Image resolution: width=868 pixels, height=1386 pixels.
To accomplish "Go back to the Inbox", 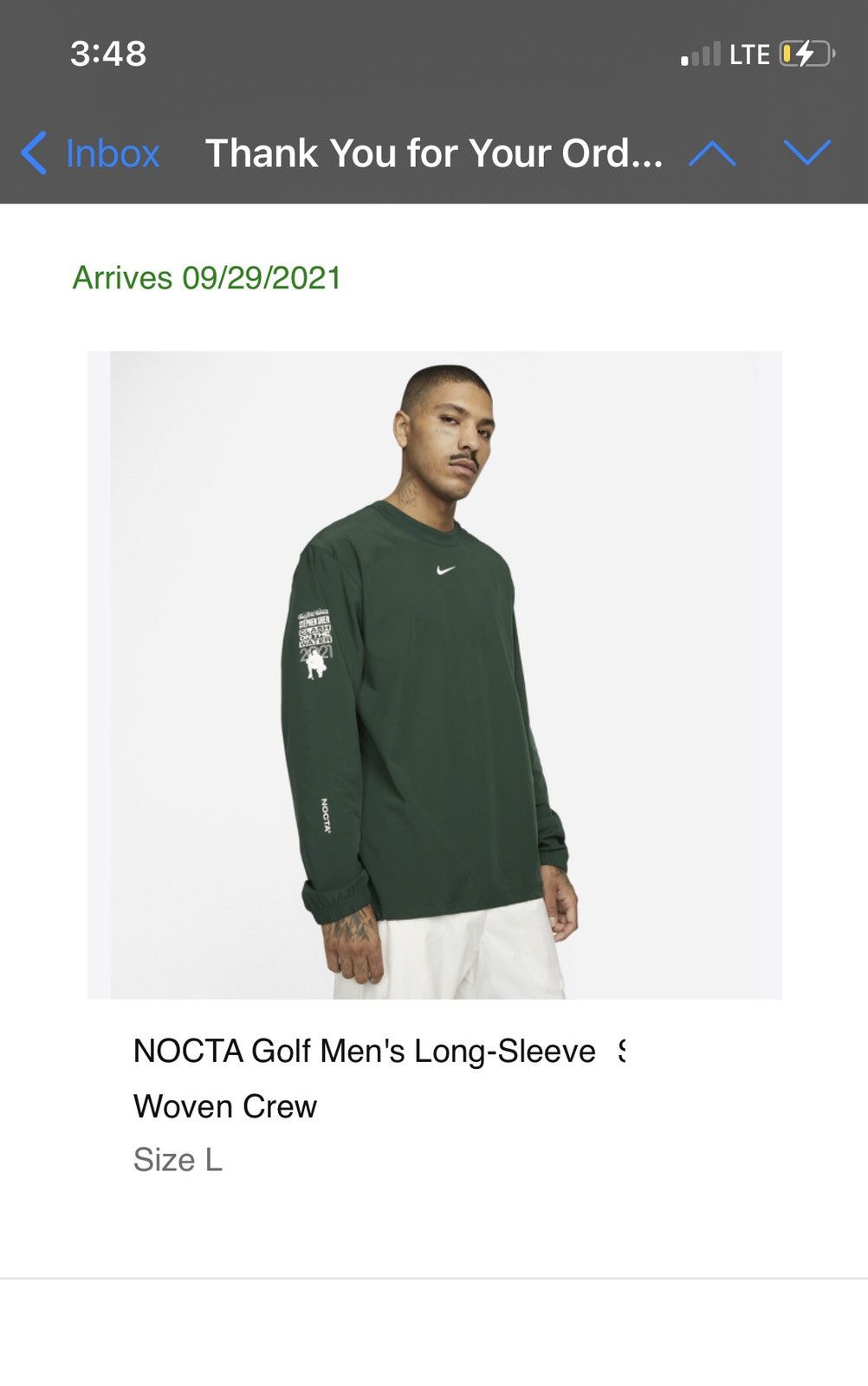I will coord(92,153).
